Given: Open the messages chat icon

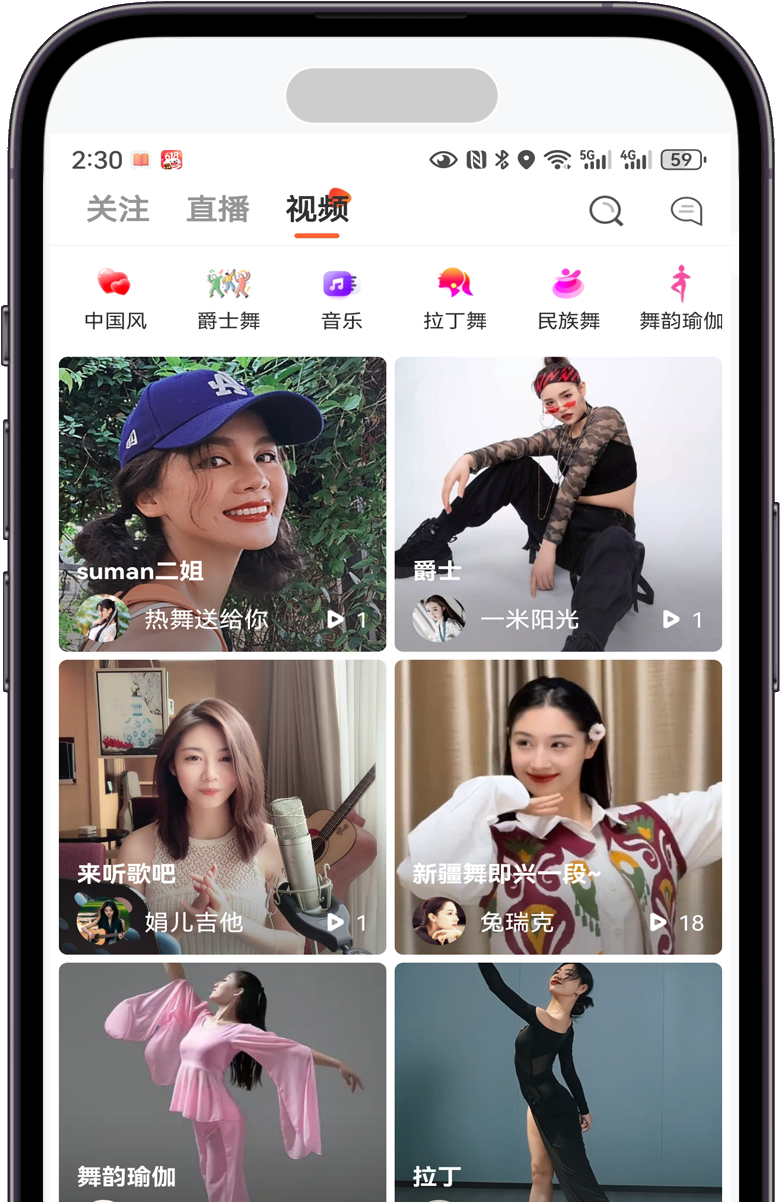Looking at the screenshot, I should click(686, 210).
